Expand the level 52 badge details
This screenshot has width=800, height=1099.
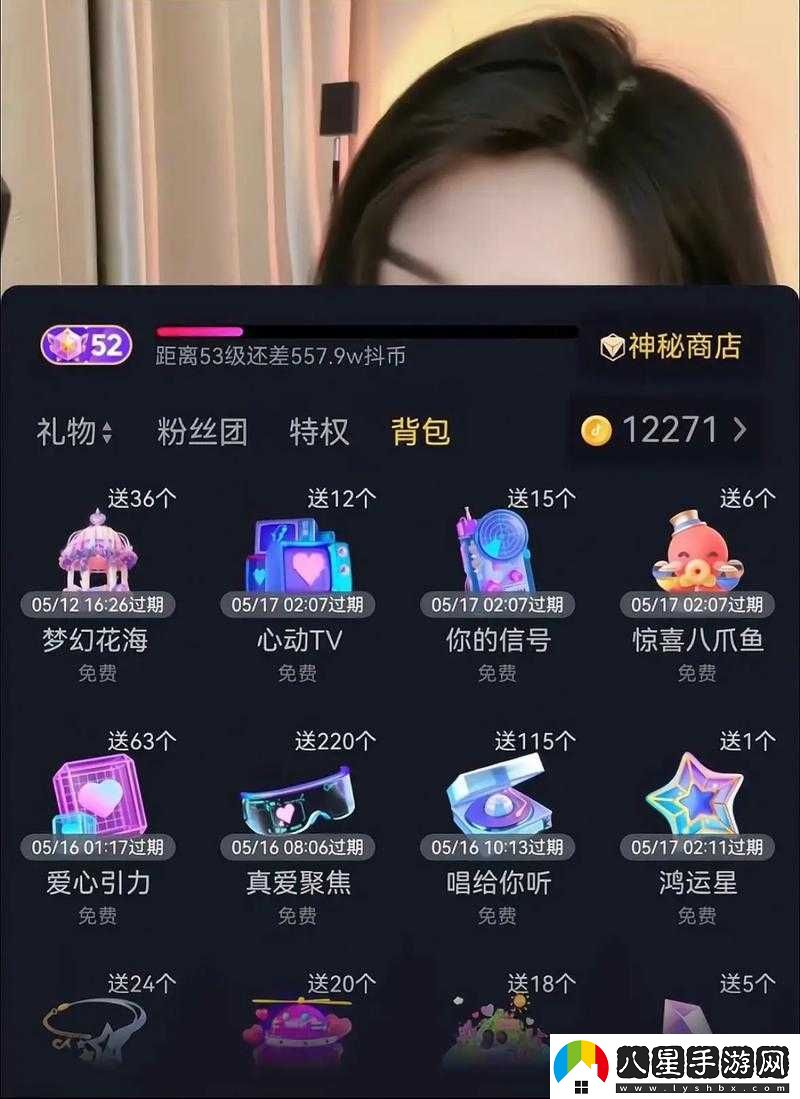click(85, 343)
